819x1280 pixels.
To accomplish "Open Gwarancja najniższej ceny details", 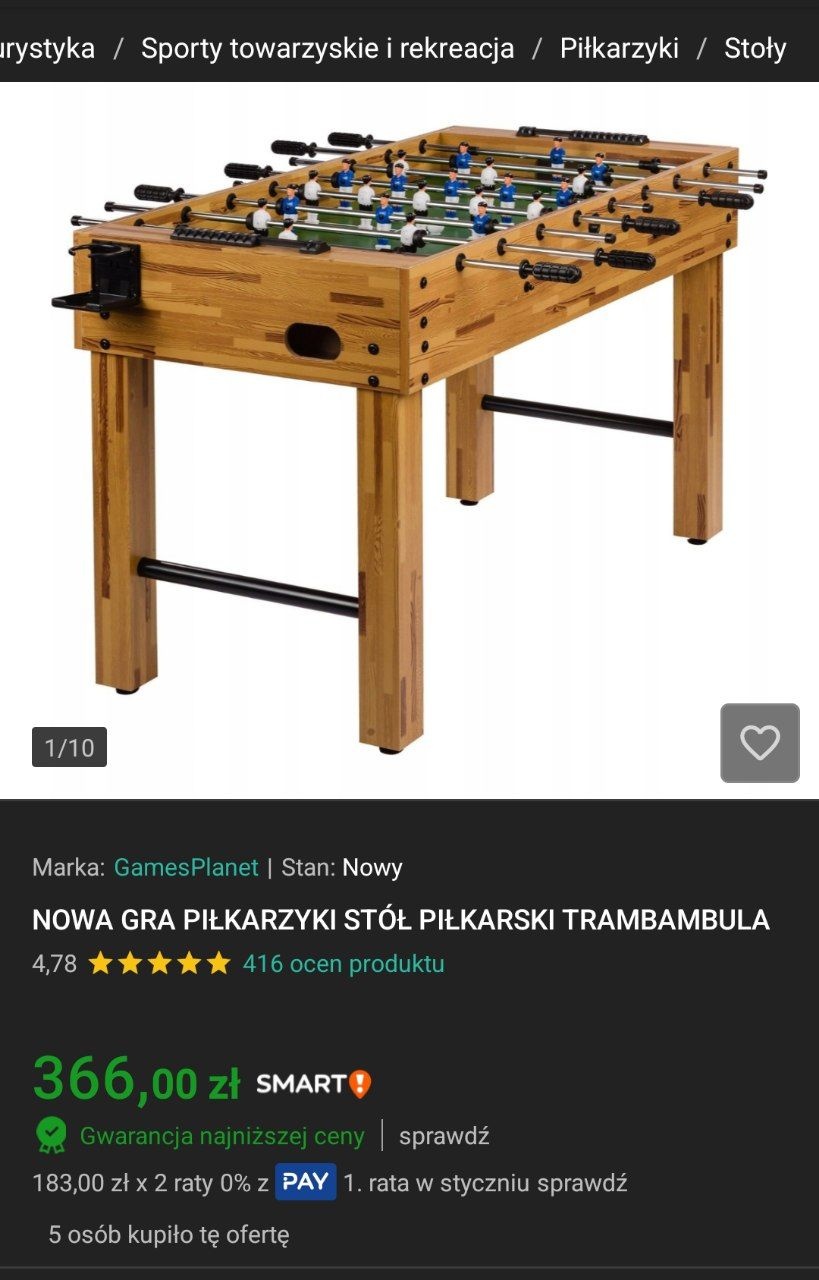I will pyautogui.click(x=222, y=1136).
